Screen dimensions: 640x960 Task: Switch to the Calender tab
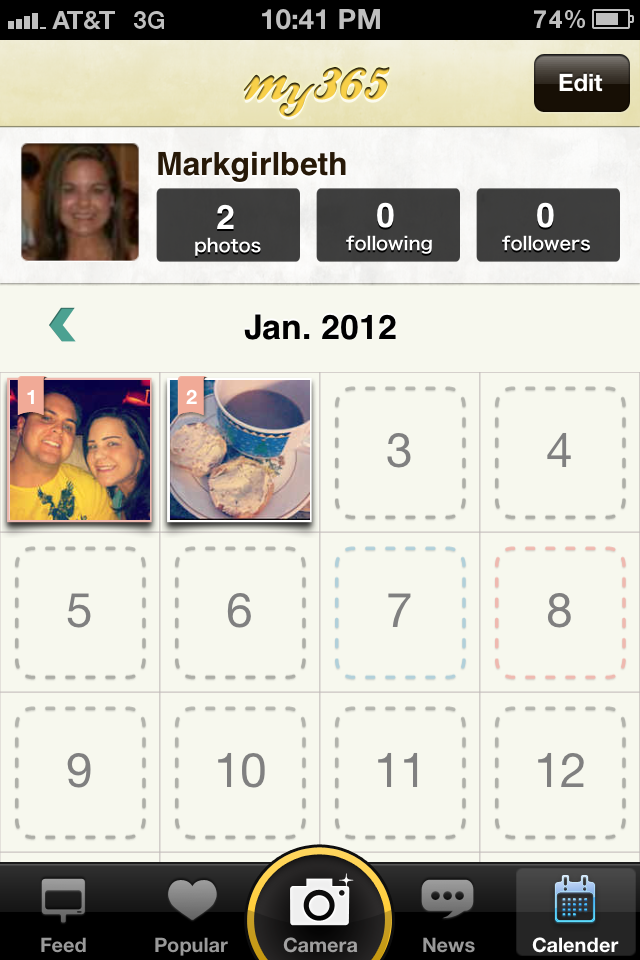coord(575,915)
